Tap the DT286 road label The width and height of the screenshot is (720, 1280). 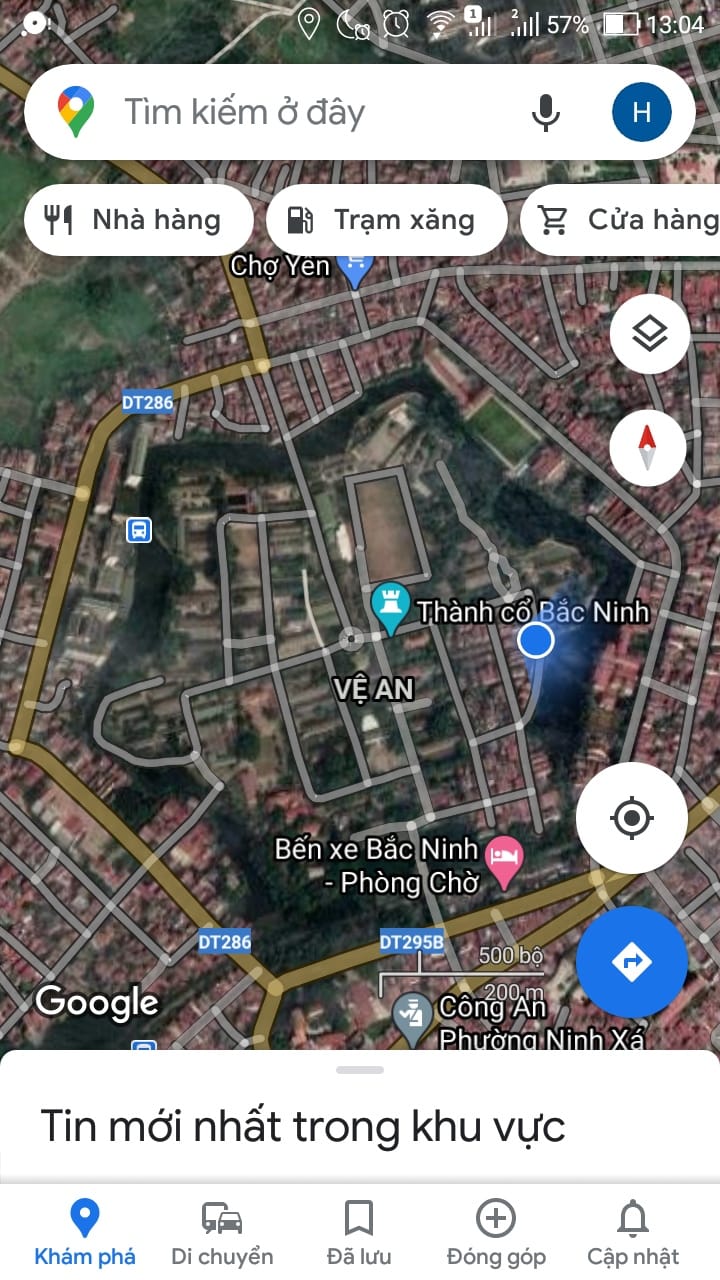click(147, 403)
